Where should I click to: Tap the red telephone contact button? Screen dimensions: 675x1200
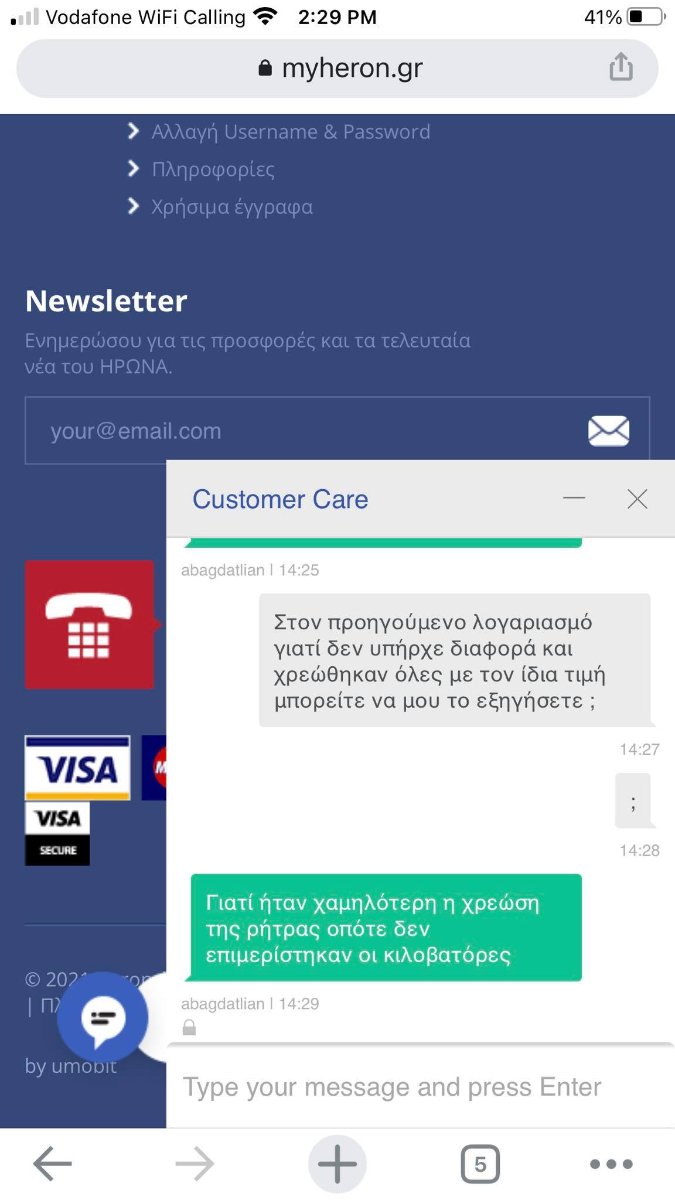coord(90,624)
